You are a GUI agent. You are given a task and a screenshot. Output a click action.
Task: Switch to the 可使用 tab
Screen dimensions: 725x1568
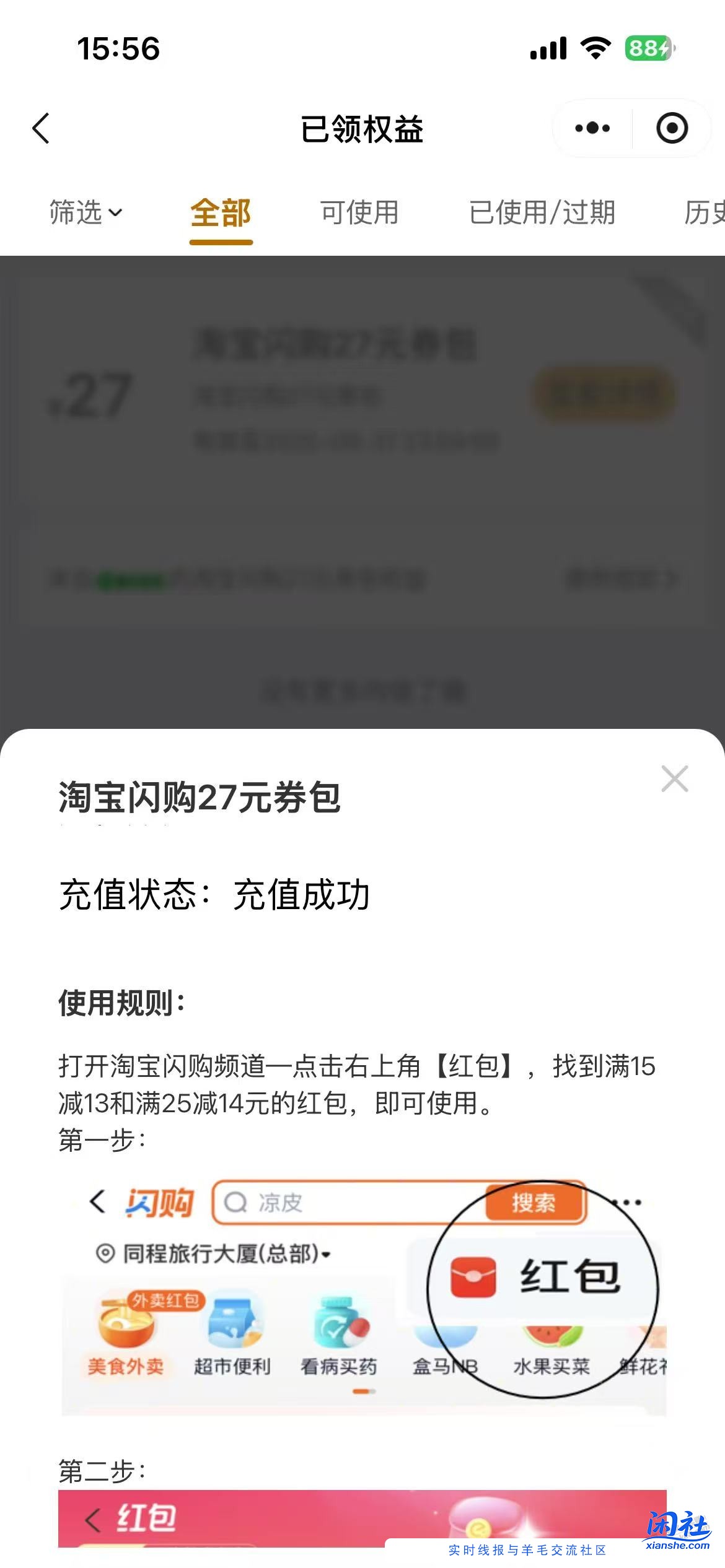(358, 214)
